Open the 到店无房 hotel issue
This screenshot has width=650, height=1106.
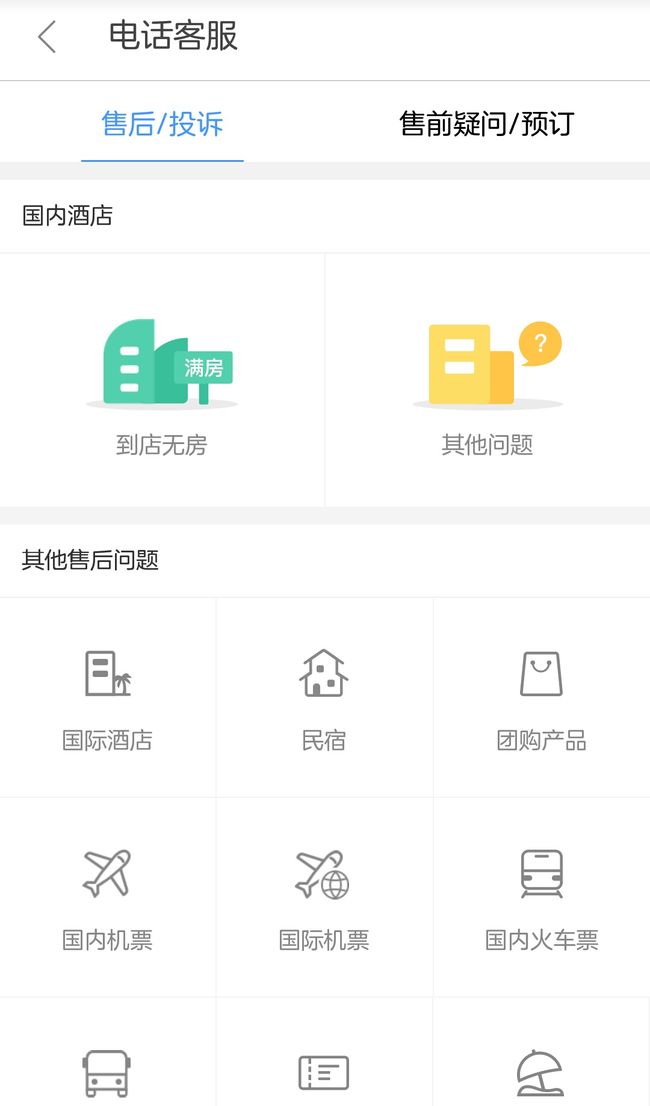pos(162,381)
